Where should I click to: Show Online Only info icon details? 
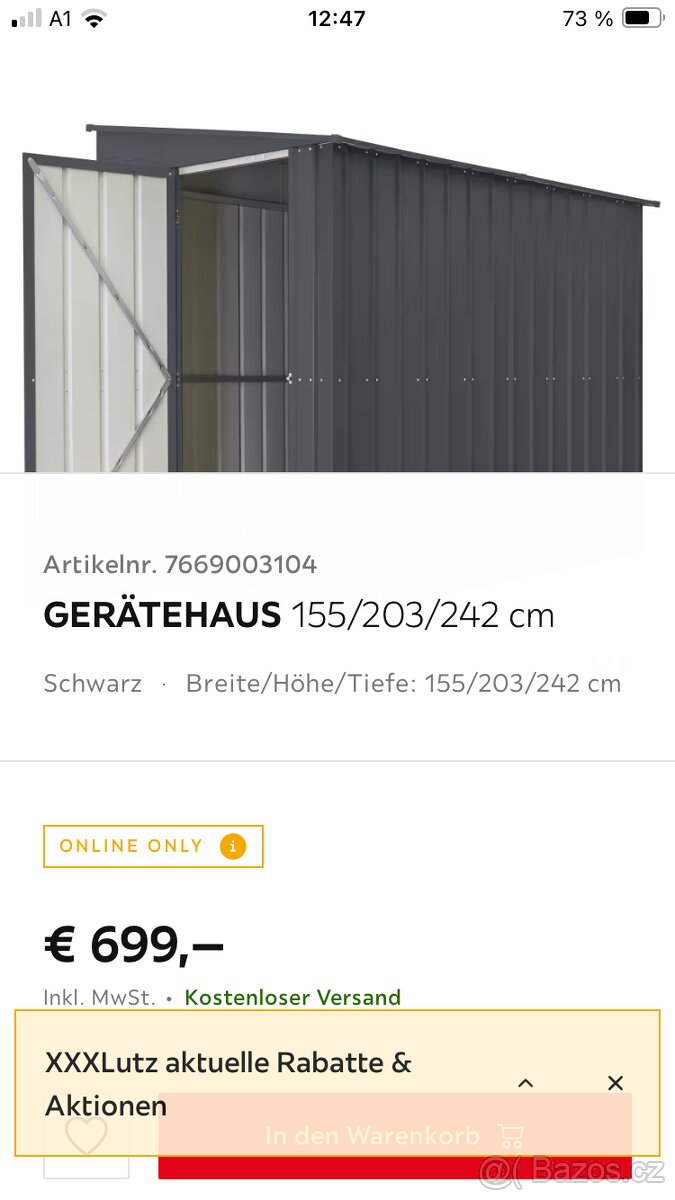coord(232,846)
